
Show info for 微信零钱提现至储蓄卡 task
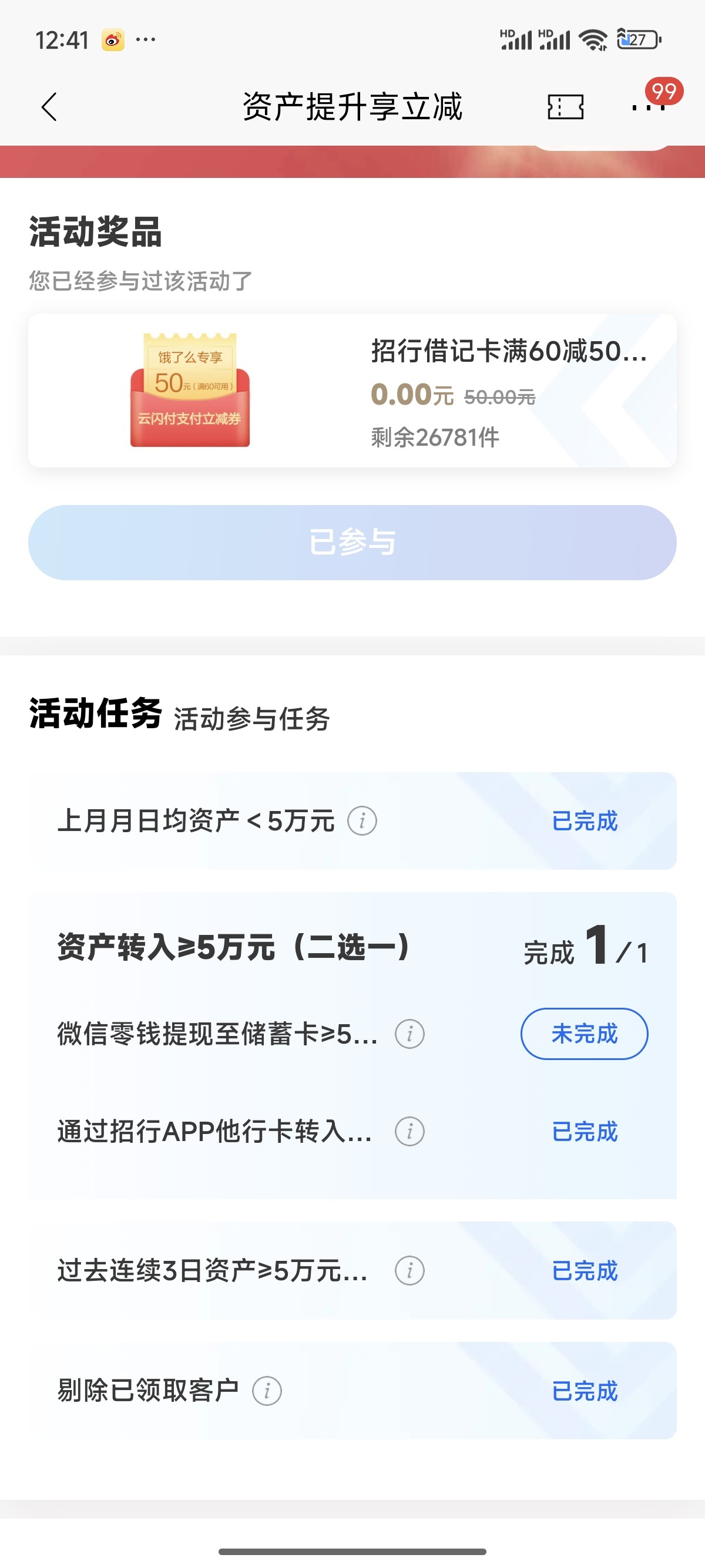click(x=409, y=1034)
